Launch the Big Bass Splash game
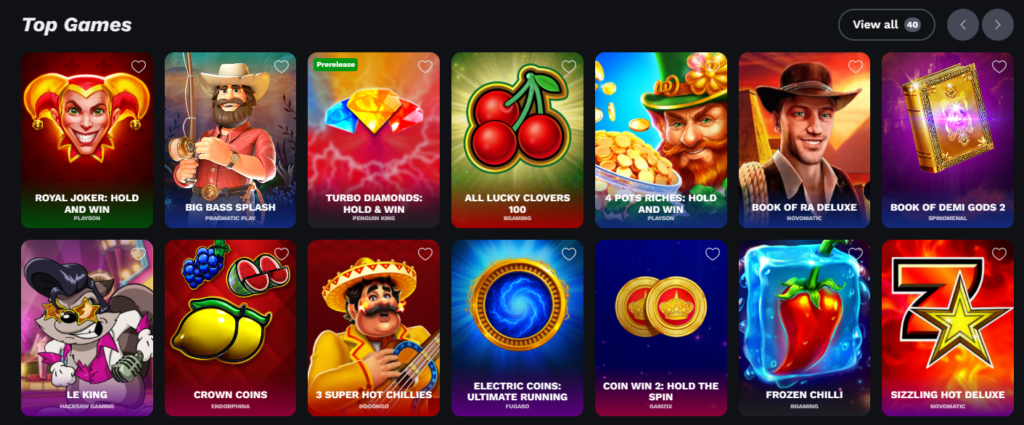The image size is (1024, 425). 230,140
